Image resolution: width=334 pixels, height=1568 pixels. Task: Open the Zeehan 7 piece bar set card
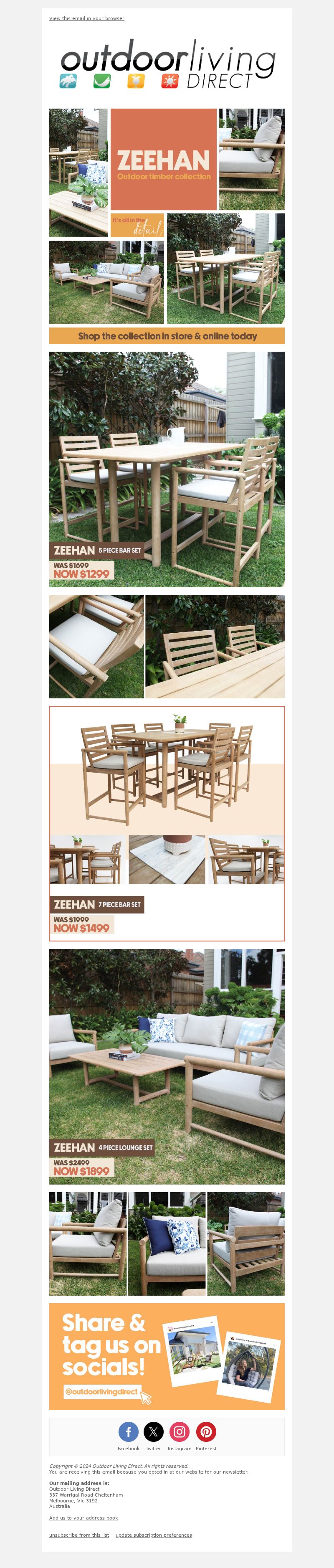[x=167, y=823]
